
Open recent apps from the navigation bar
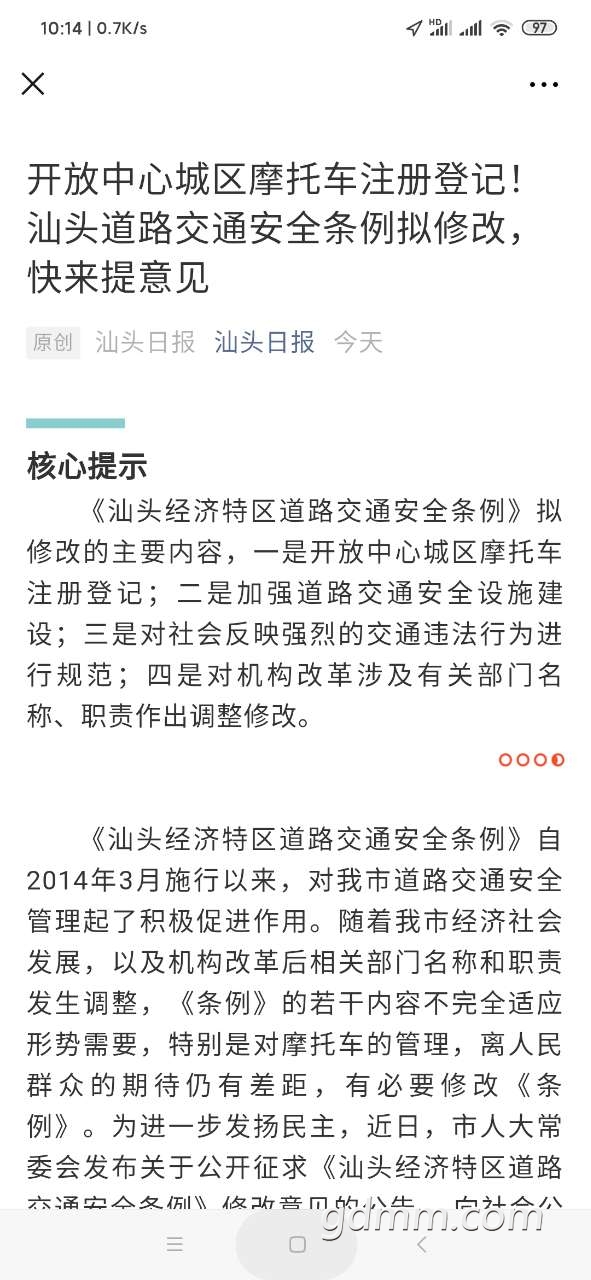(x=175, y=1244)
